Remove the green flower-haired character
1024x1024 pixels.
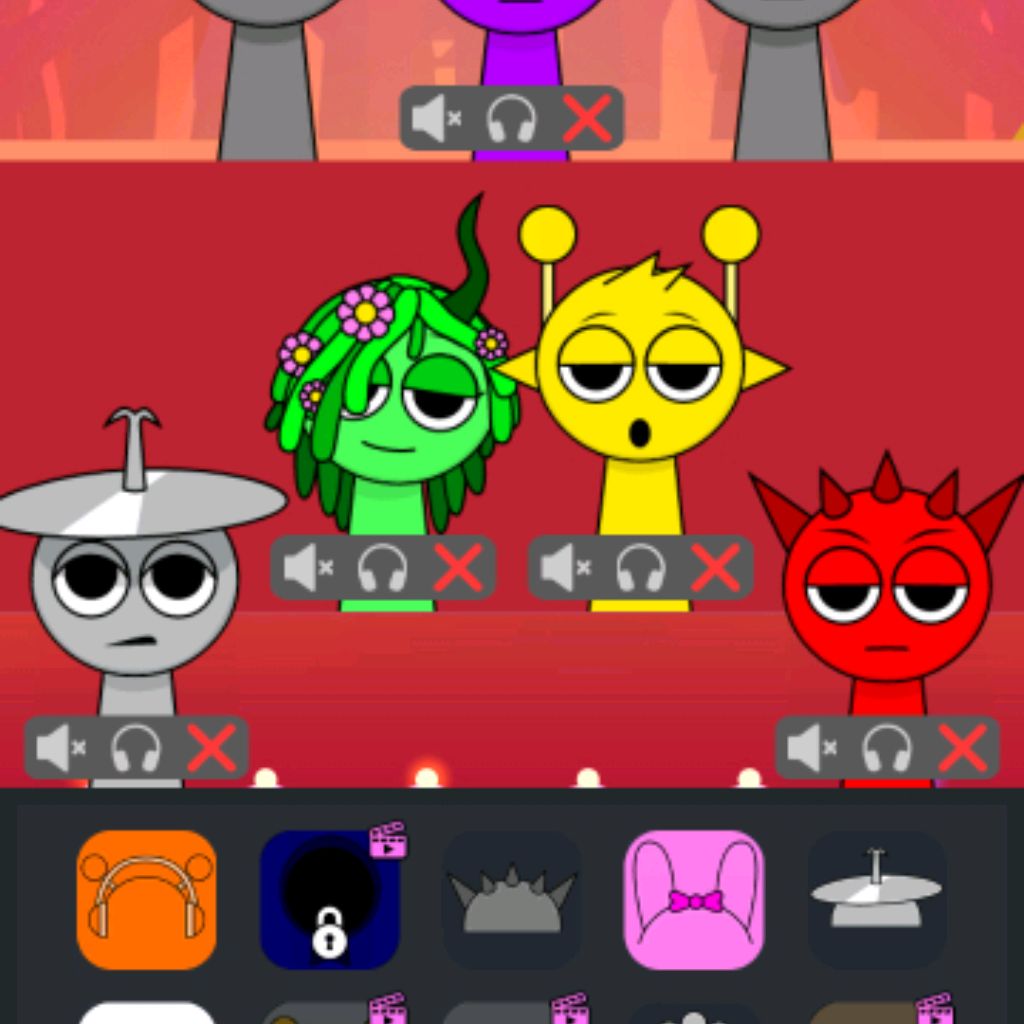tap(458, 569)
